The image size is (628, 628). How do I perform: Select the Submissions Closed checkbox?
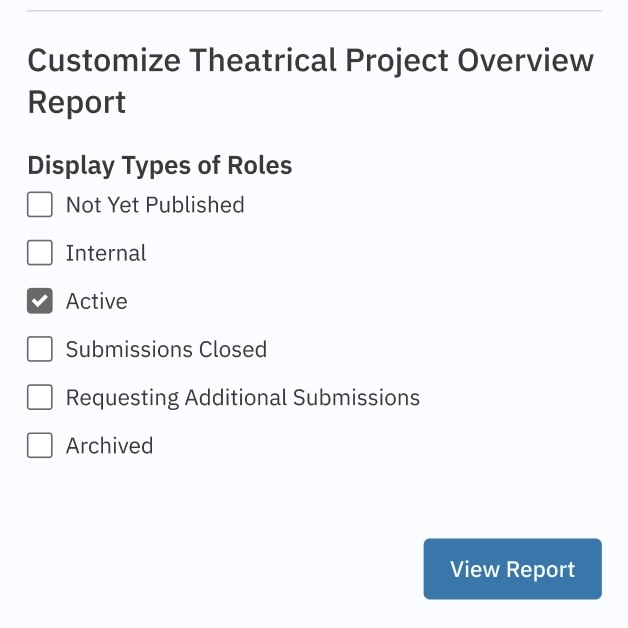[40, 349]
